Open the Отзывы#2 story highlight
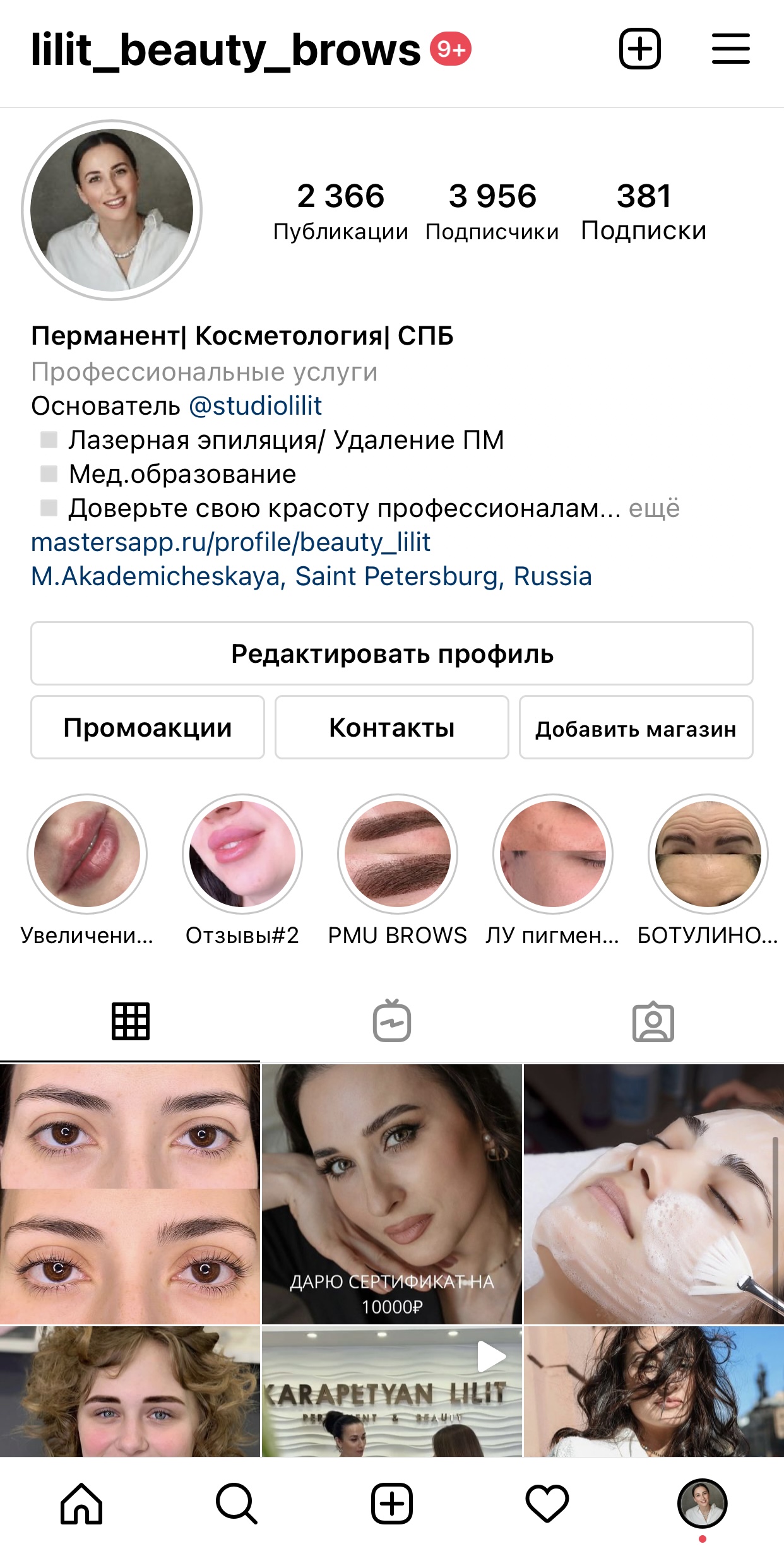The image size is (784, 1568). 242,854
